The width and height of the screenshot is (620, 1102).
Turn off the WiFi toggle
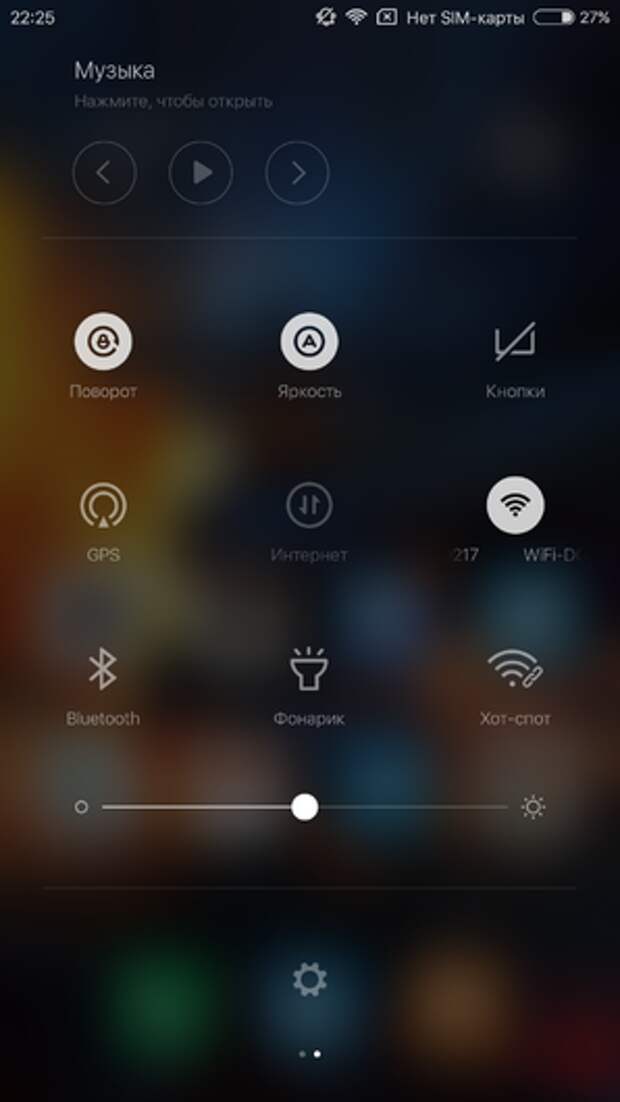(x=515, y=506)
